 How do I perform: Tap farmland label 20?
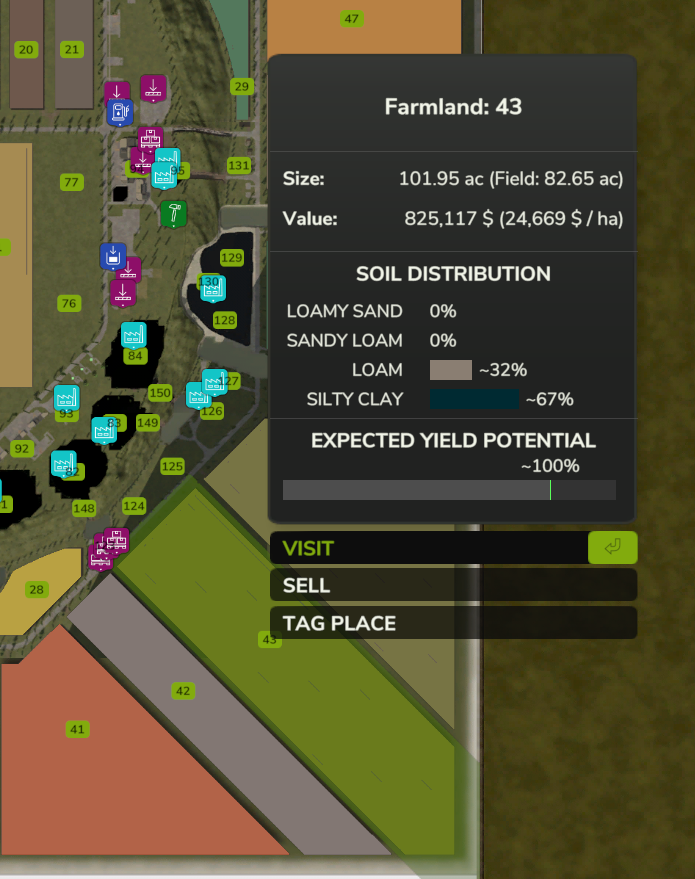(x=26, y=49)
